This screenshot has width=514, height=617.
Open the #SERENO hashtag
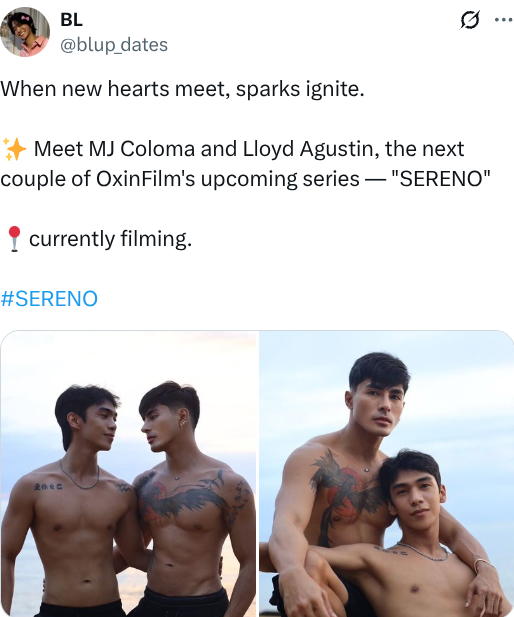click(x=49, y=299)
